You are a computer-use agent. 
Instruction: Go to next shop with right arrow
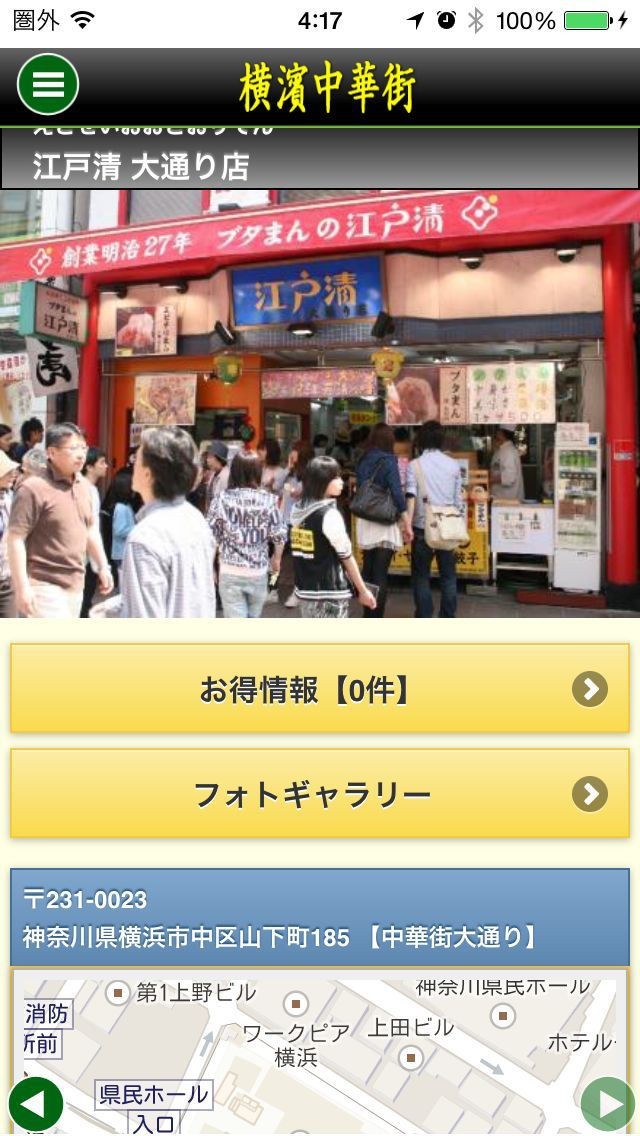[x=608, y=1105]
